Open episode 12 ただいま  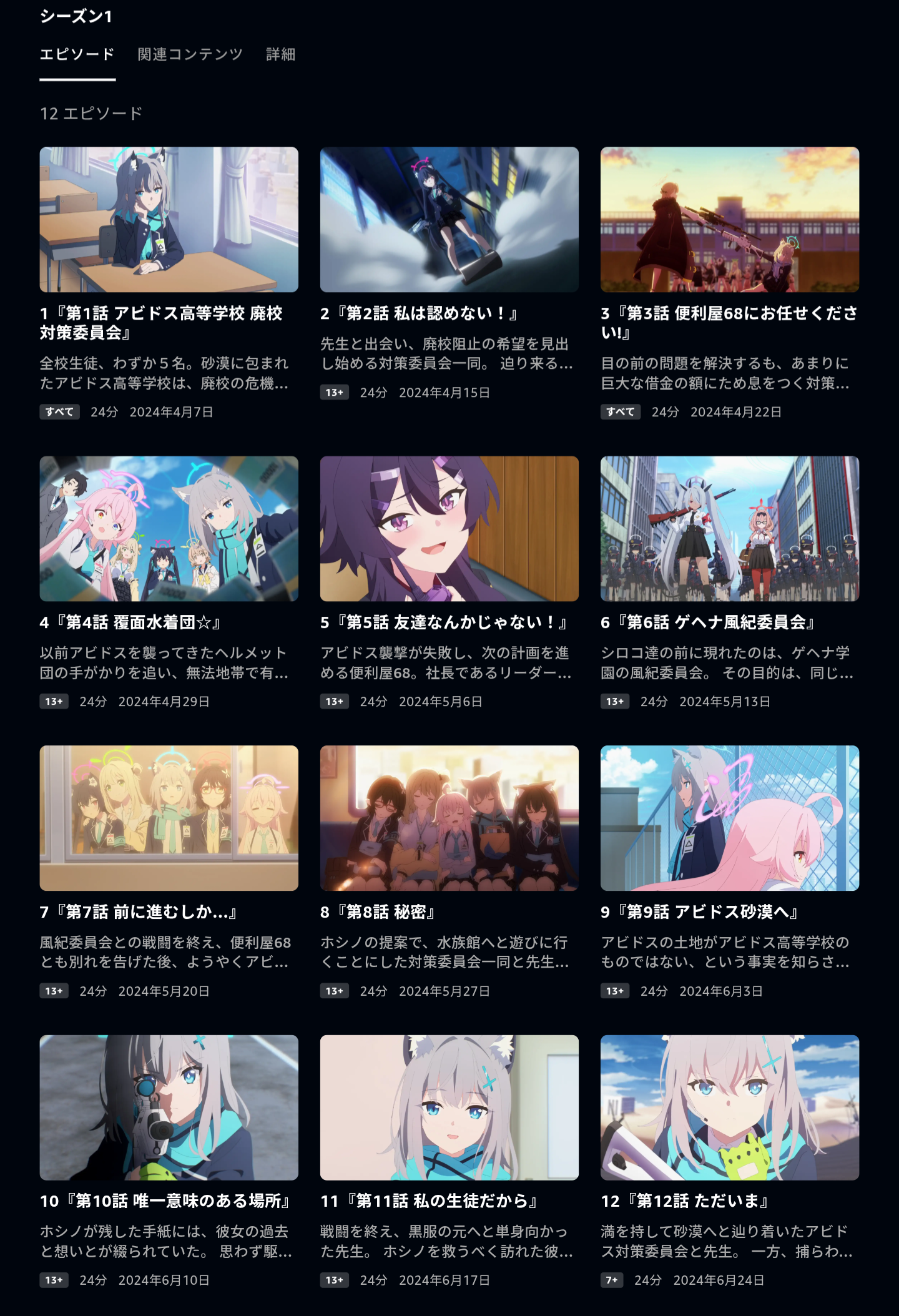(729, 1107)
